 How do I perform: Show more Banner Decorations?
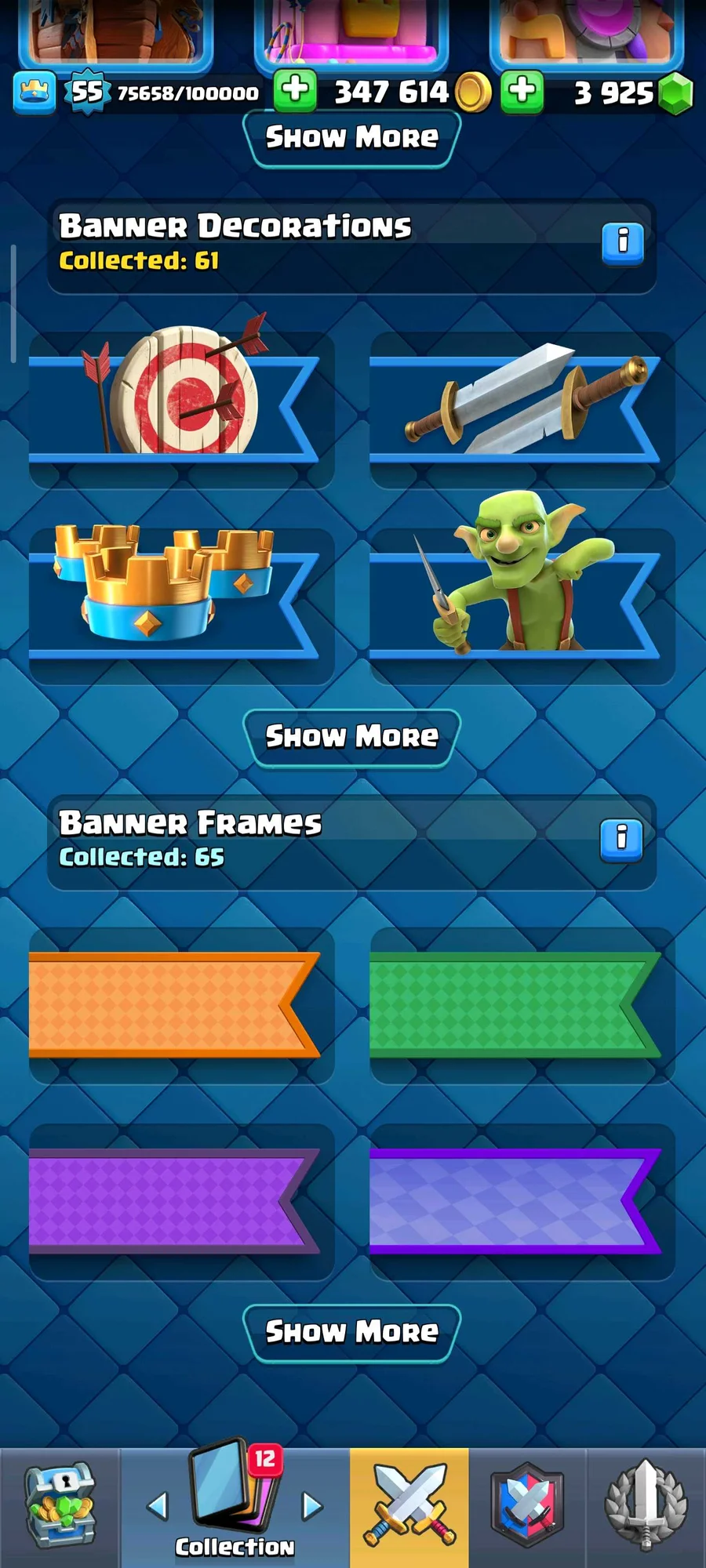click(x=351, y=737)
